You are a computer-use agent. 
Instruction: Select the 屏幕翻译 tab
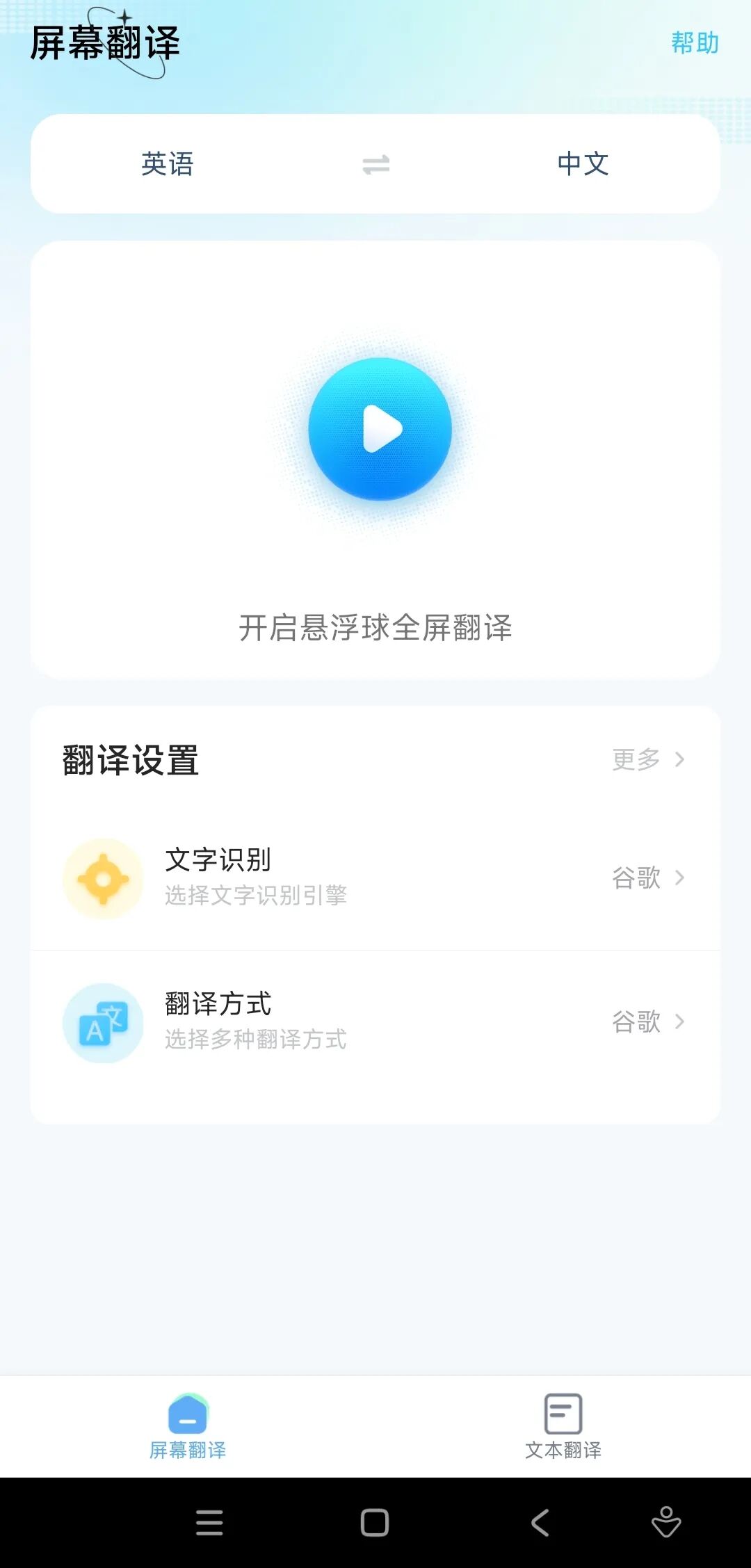pyautogui.click(x=188, y=1426)
